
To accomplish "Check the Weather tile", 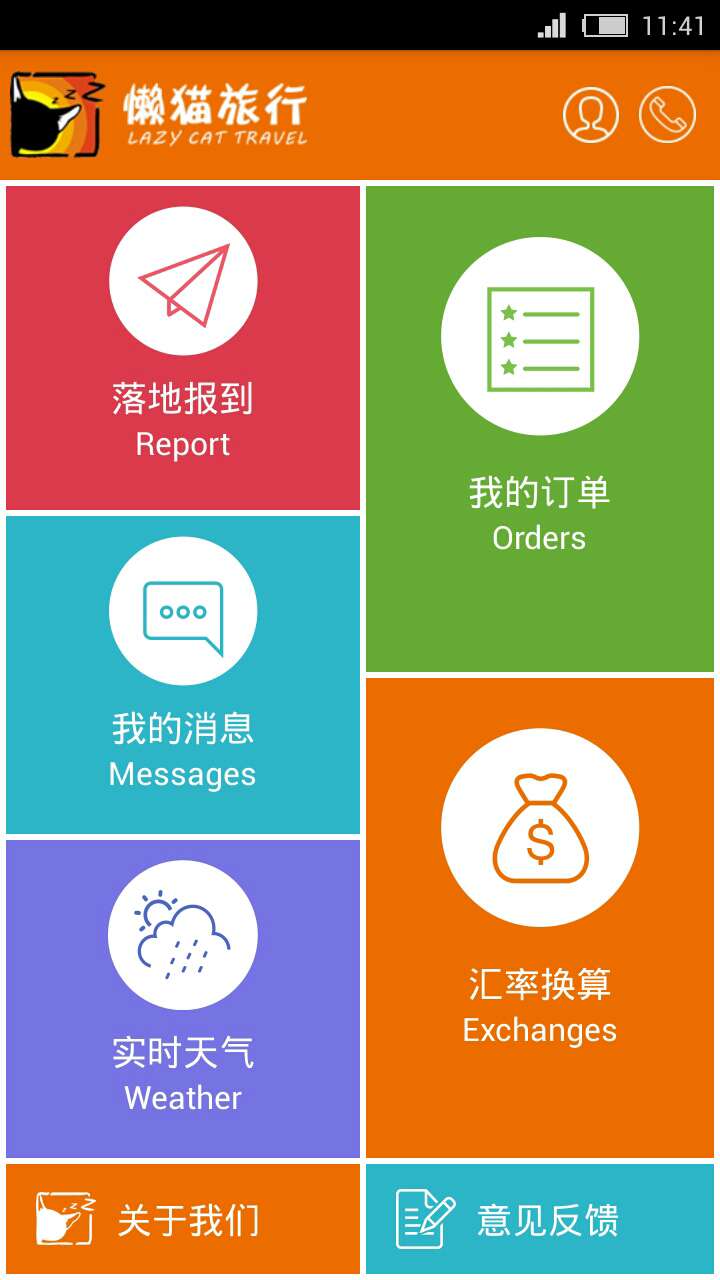I will pyautogui.click(x=183, y=998).
